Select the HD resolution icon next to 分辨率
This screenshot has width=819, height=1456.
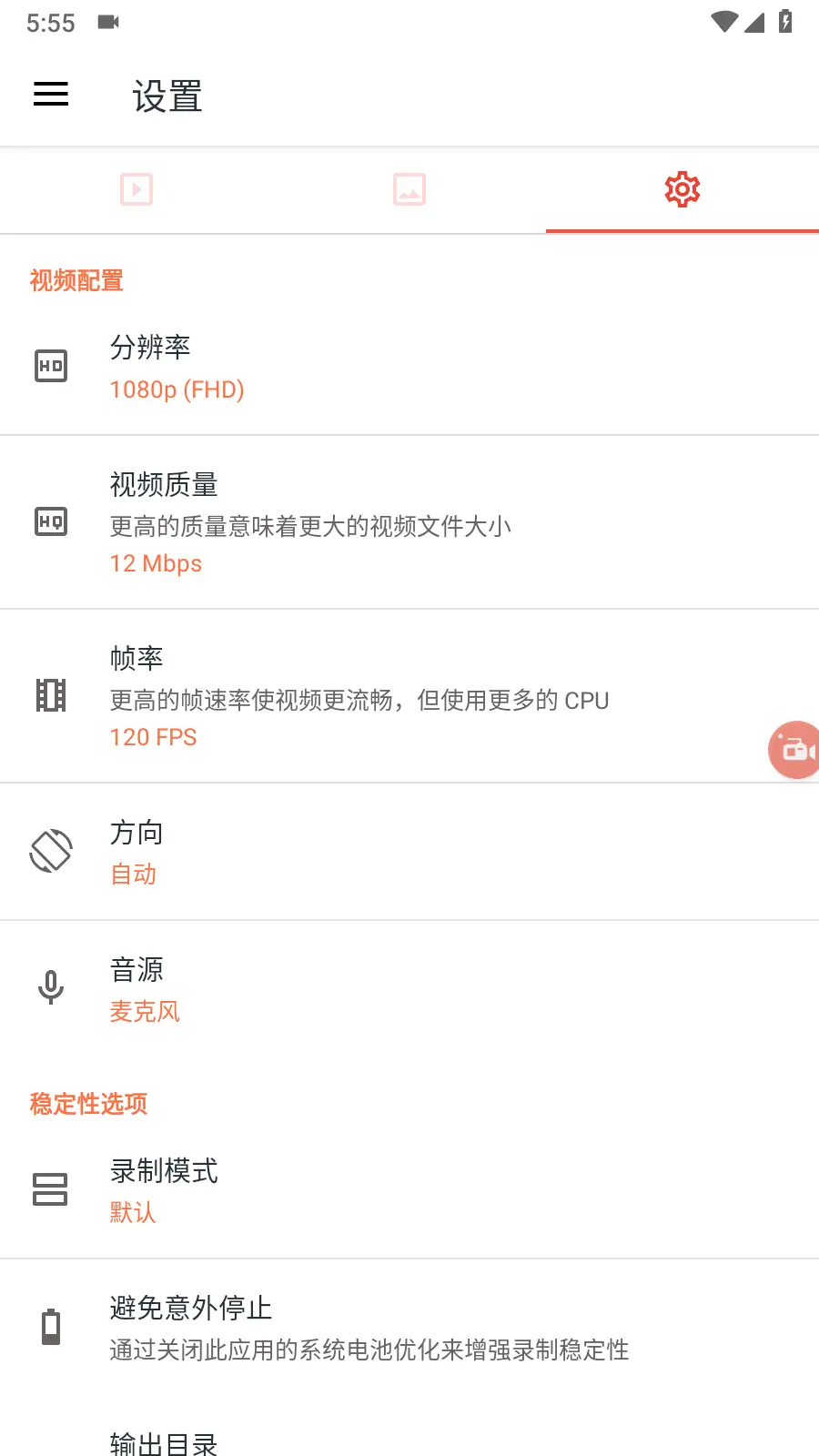50,366
